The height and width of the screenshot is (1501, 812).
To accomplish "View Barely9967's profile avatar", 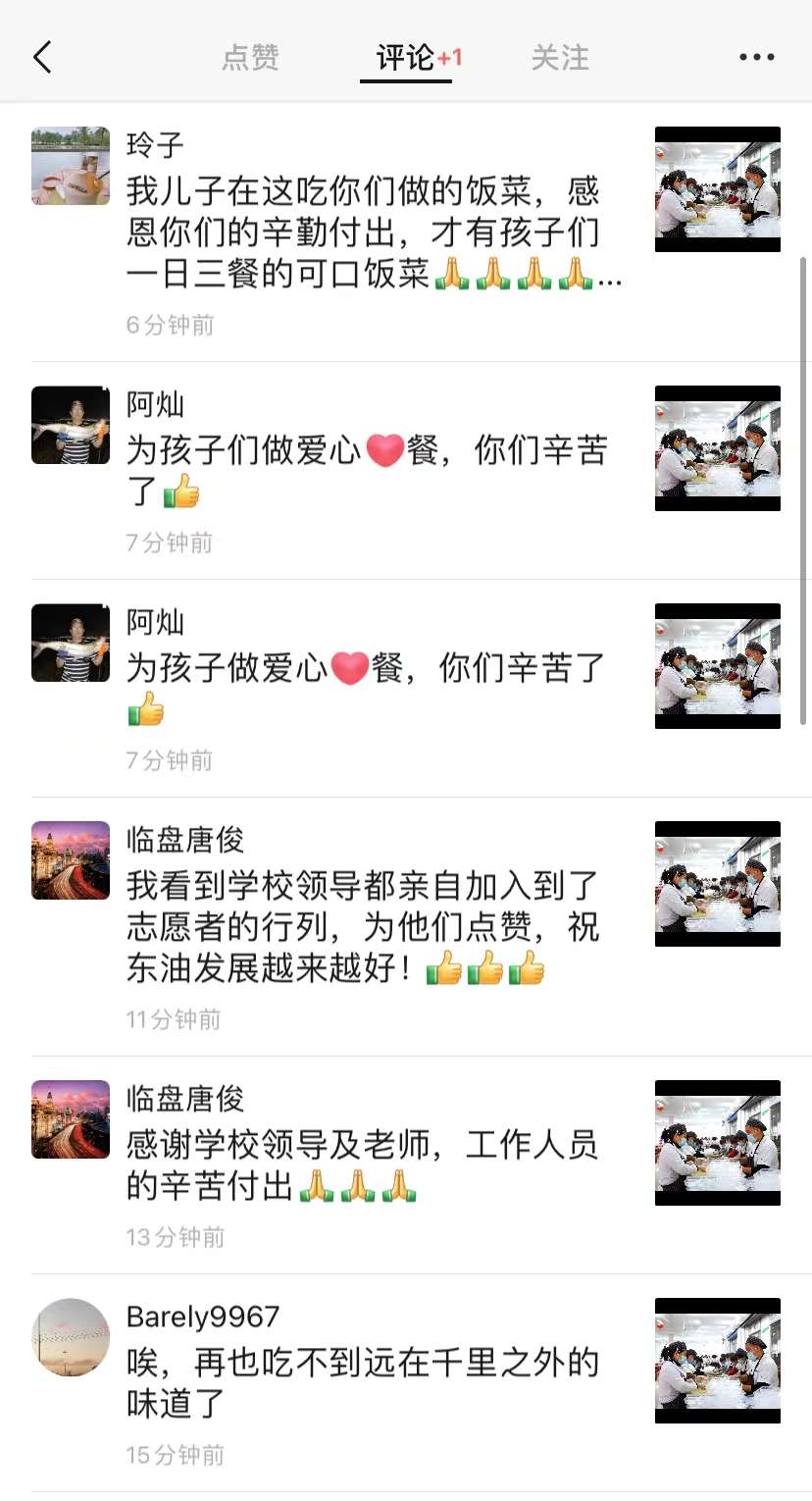I will click(x=71, y=1337).
